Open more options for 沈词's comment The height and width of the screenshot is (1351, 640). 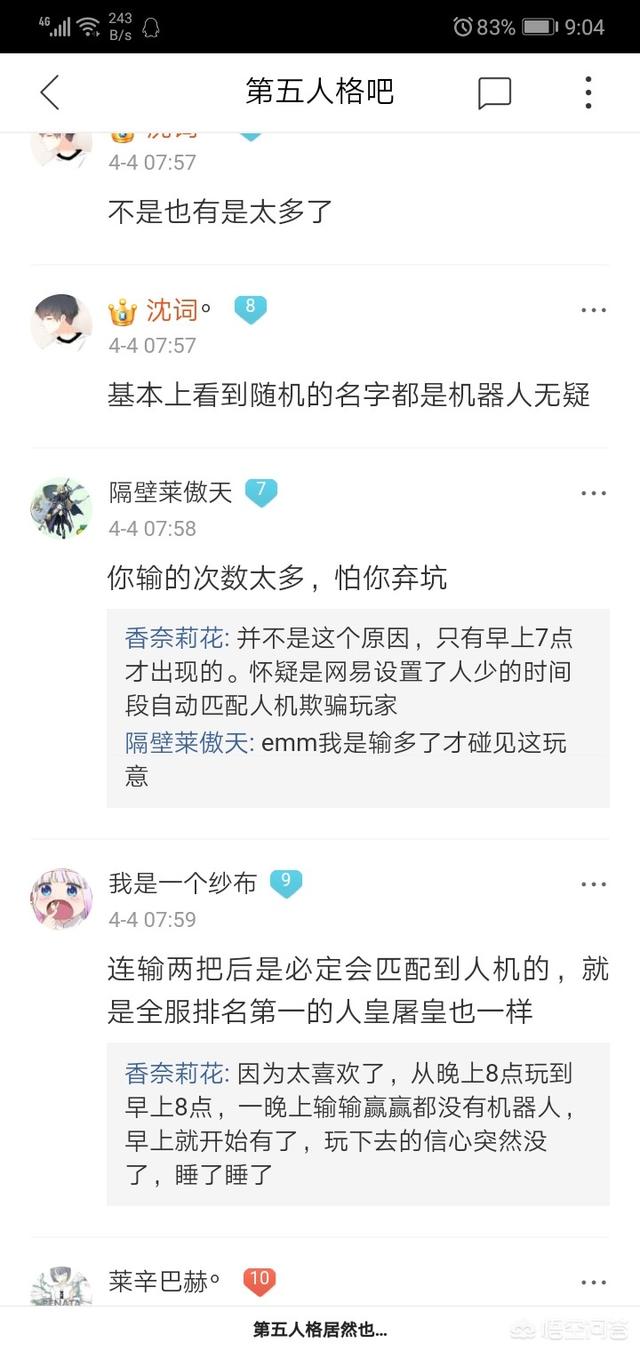point(594,310)
